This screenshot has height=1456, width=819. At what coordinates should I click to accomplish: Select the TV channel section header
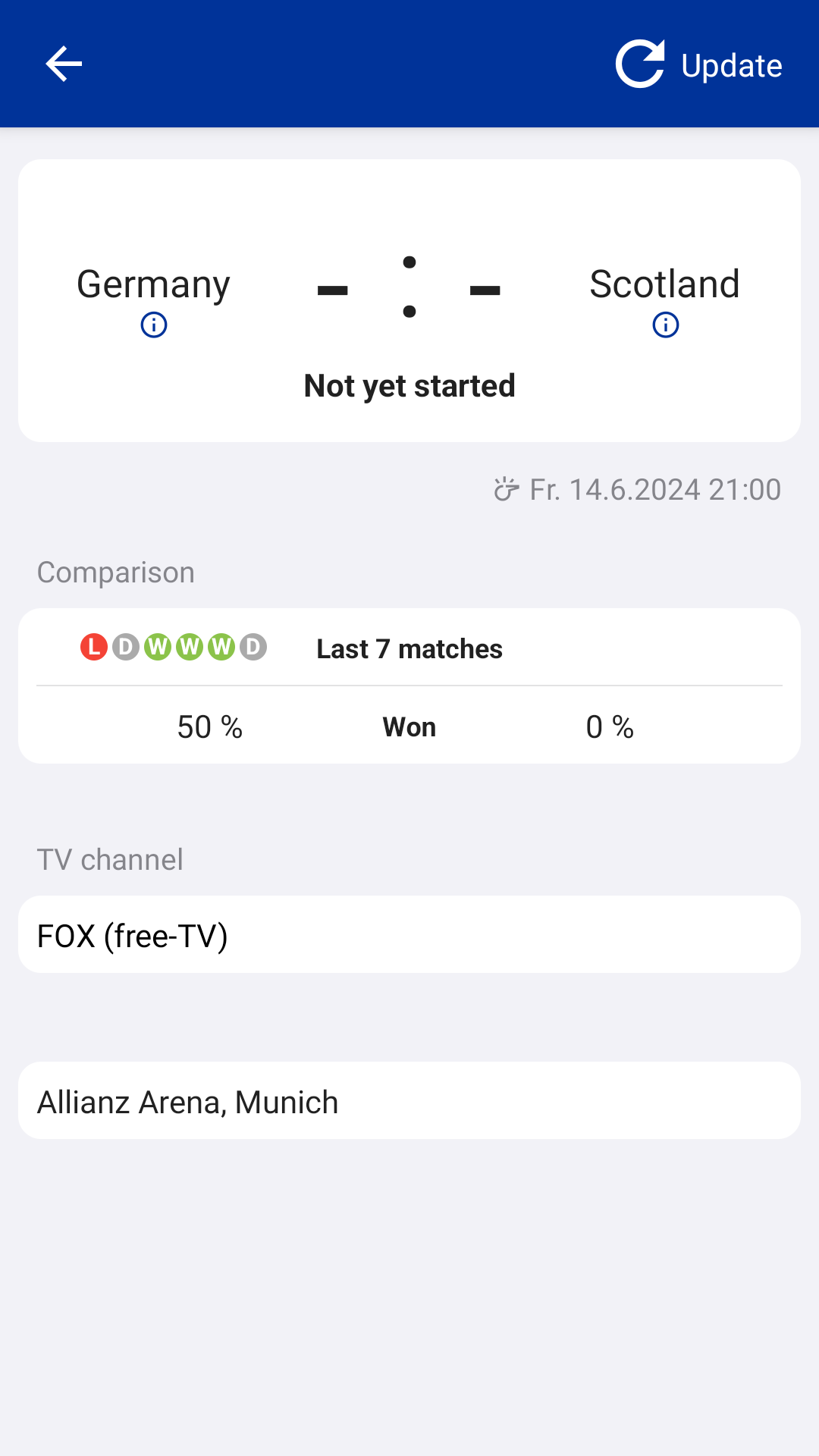(x=110, y=859)
